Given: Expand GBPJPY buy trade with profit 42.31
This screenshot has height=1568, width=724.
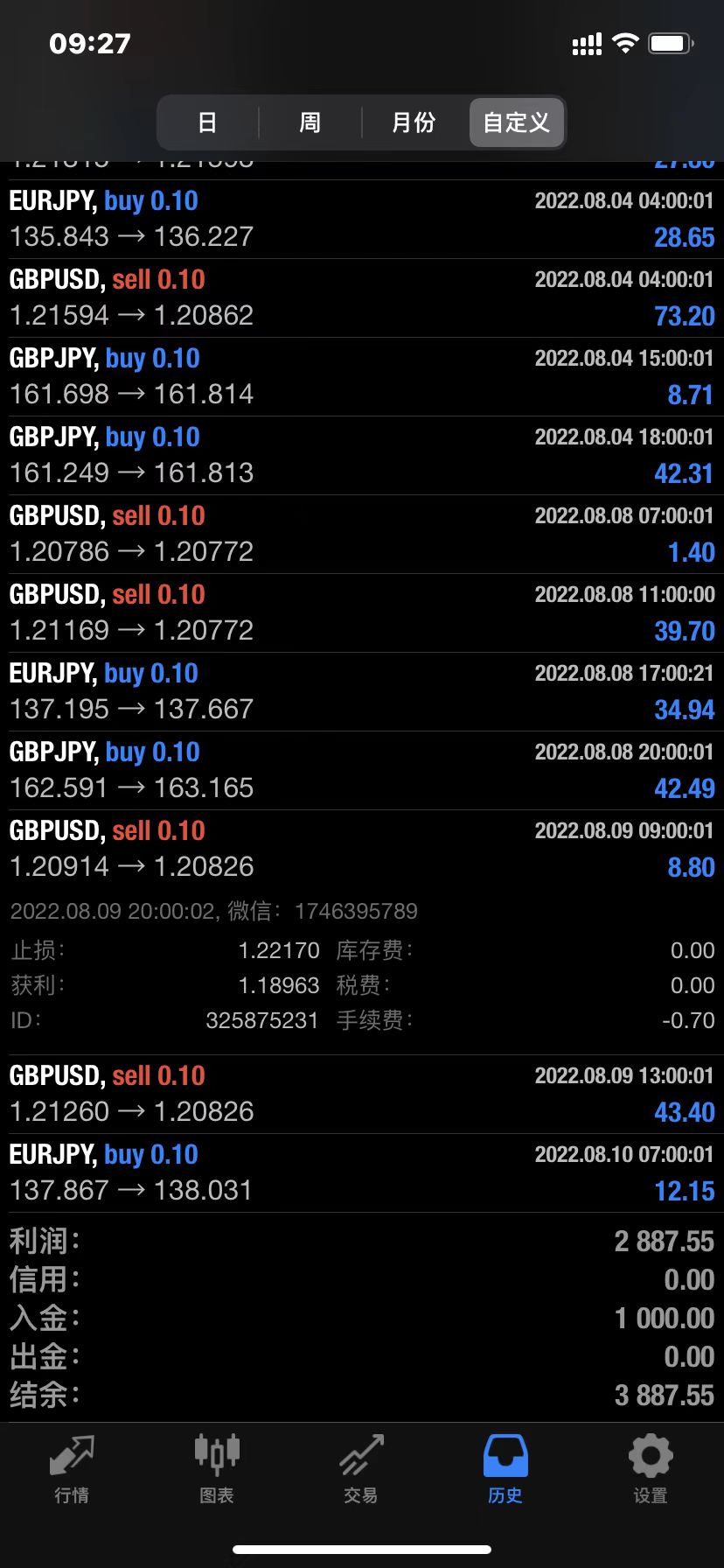Looking at the screenshot, I should point(362,455).
